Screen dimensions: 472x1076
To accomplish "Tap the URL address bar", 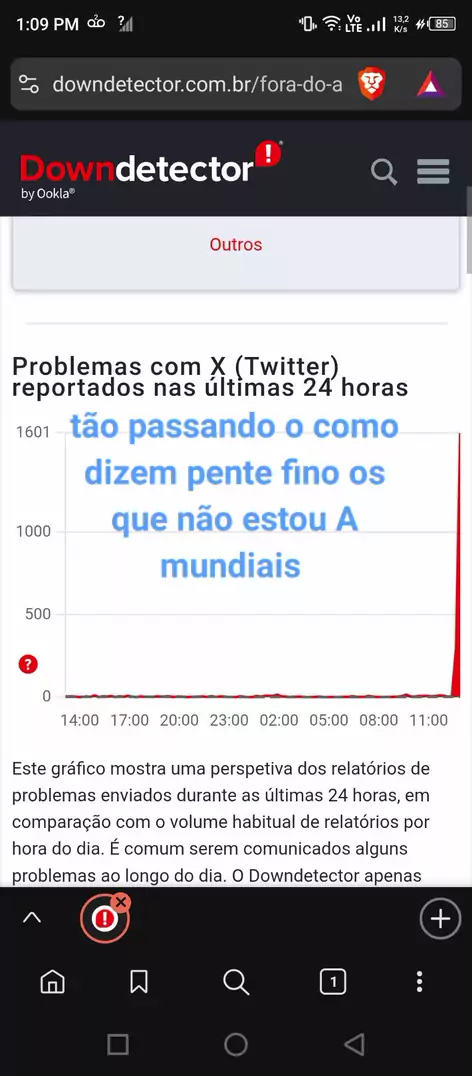I will point(197,85).
